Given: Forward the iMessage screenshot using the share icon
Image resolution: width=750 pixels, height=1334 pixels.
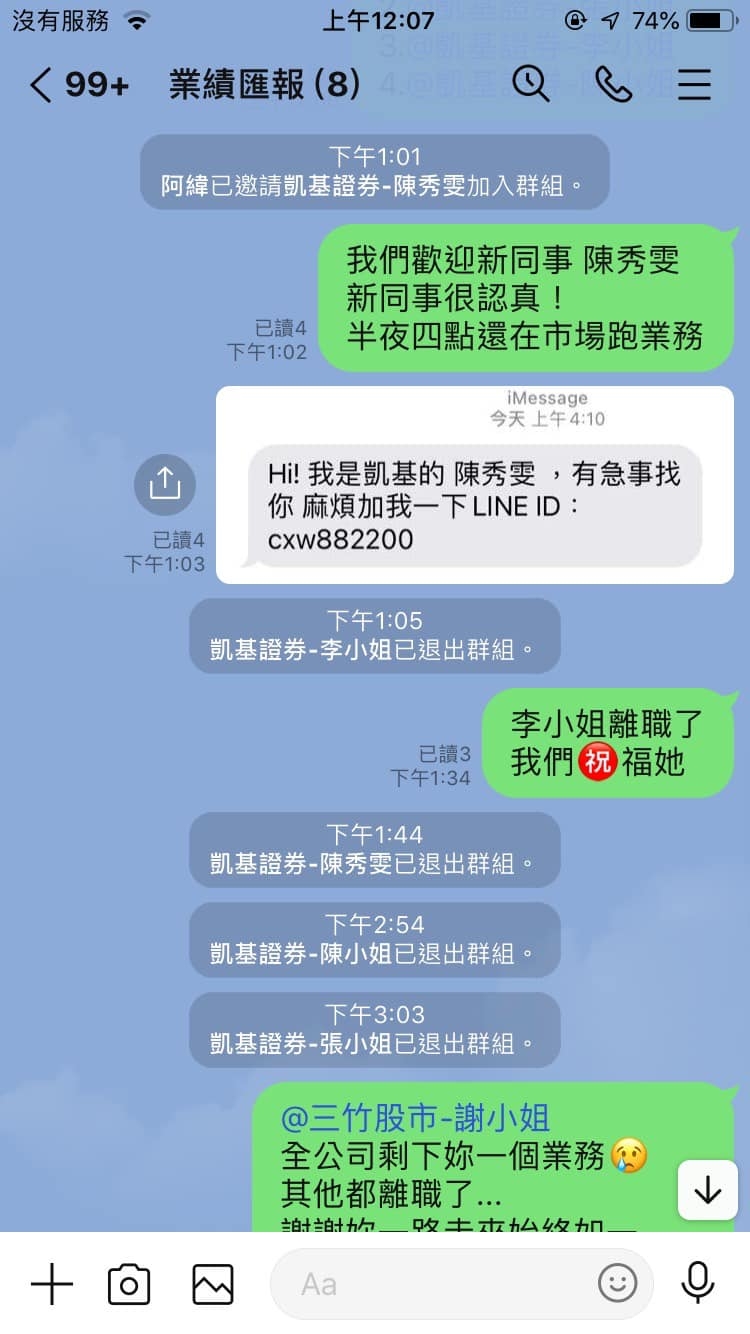Looking at the screenshot, I should pyautogui.click(x=165, y=484).
